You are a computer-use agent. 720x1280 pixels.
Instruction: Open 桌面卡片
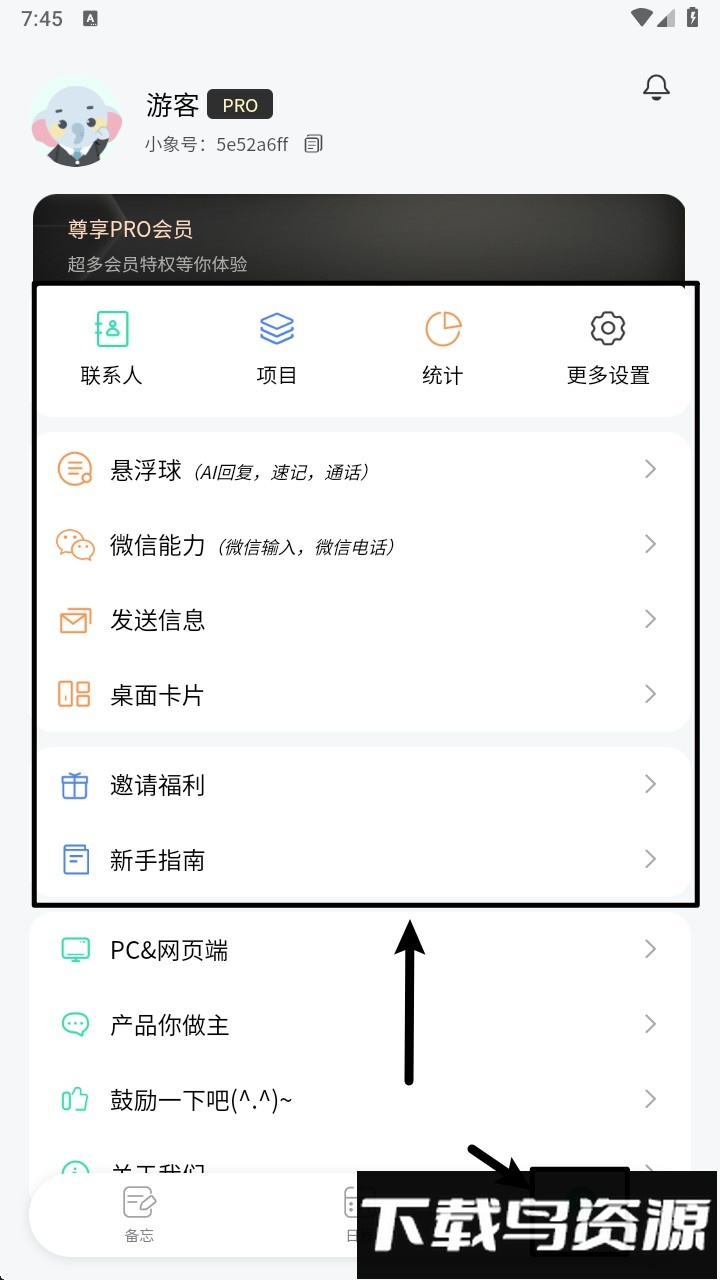pos(358,695)
